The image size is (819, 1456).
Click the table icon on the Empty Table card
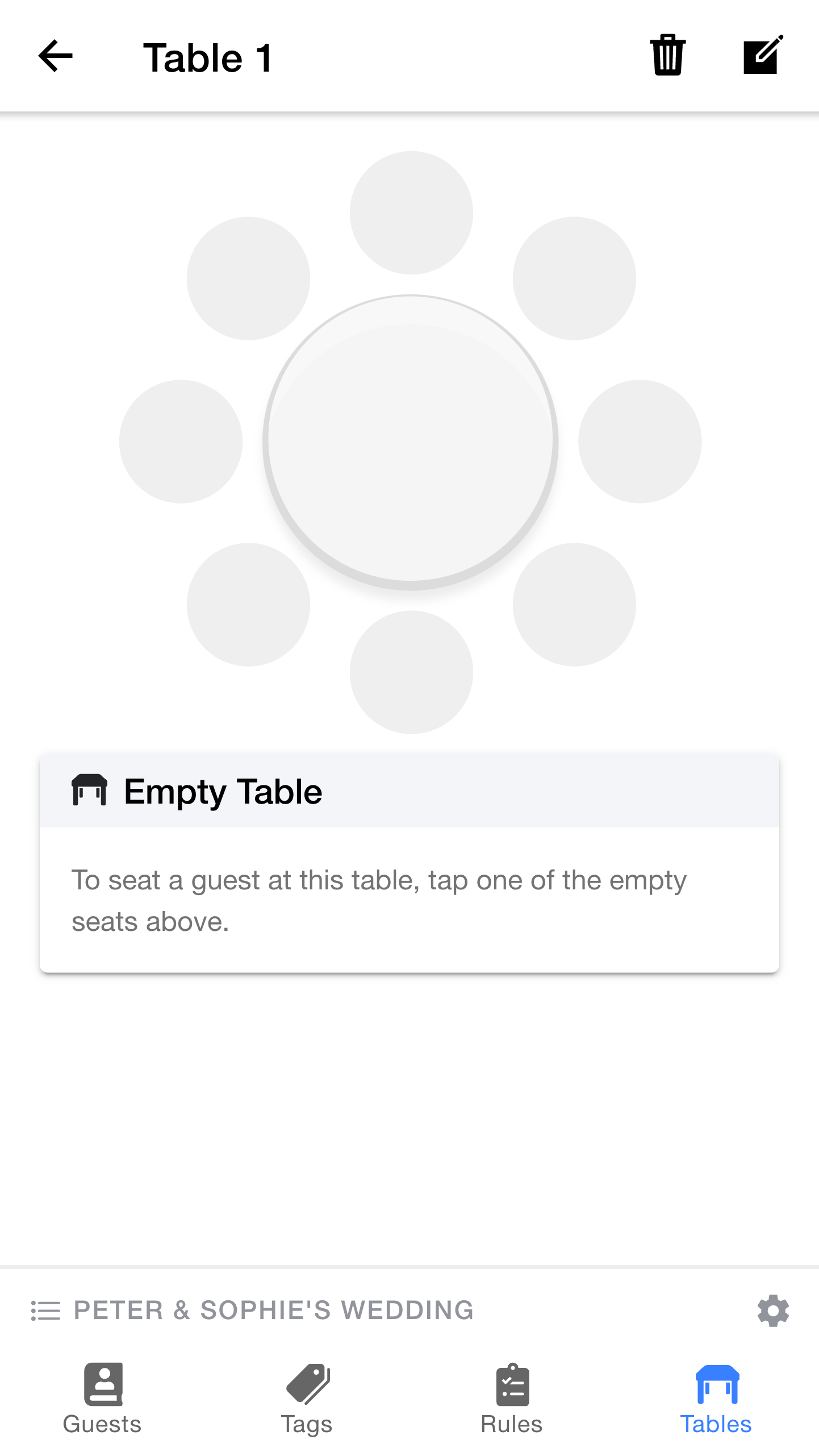click(91, 791)
